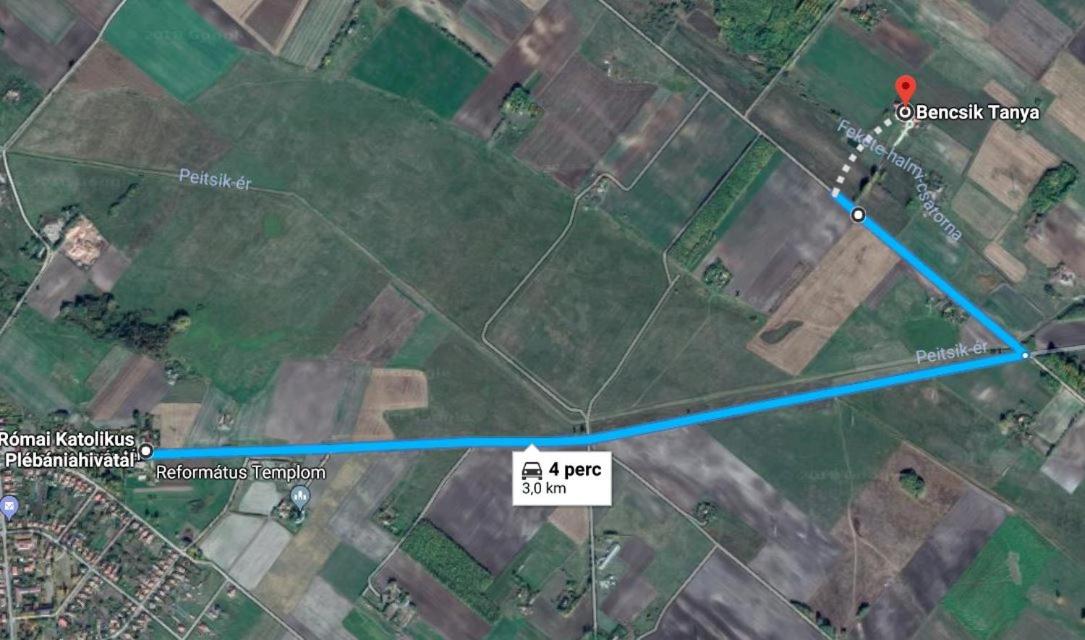Tap the red Bencsik Tanya destination pin
Image resolution: width=1085 pixels, height=640 pixels.
coord(905,92)
